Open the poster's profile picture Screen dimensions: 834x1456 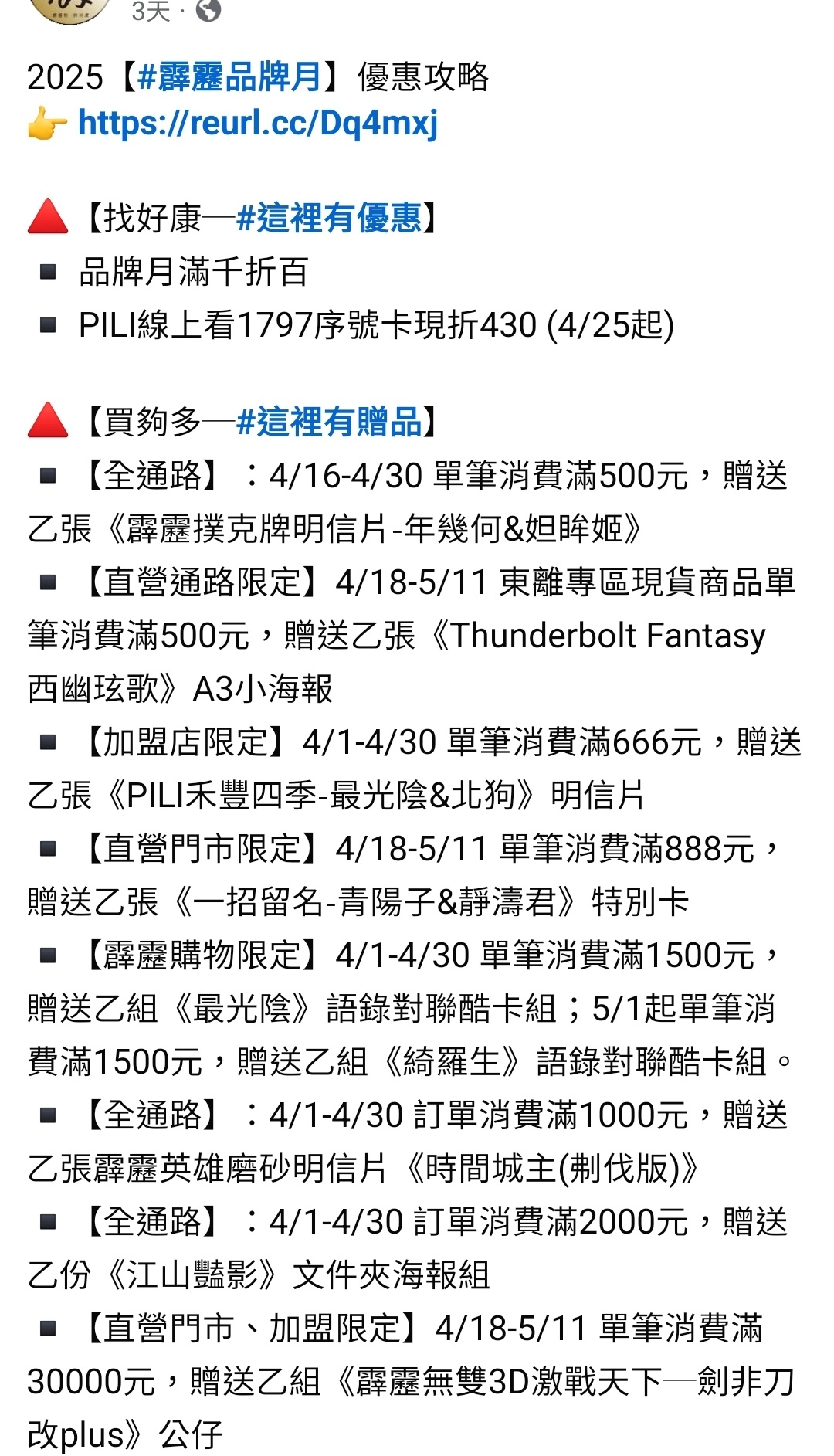[x=68, y=9]
